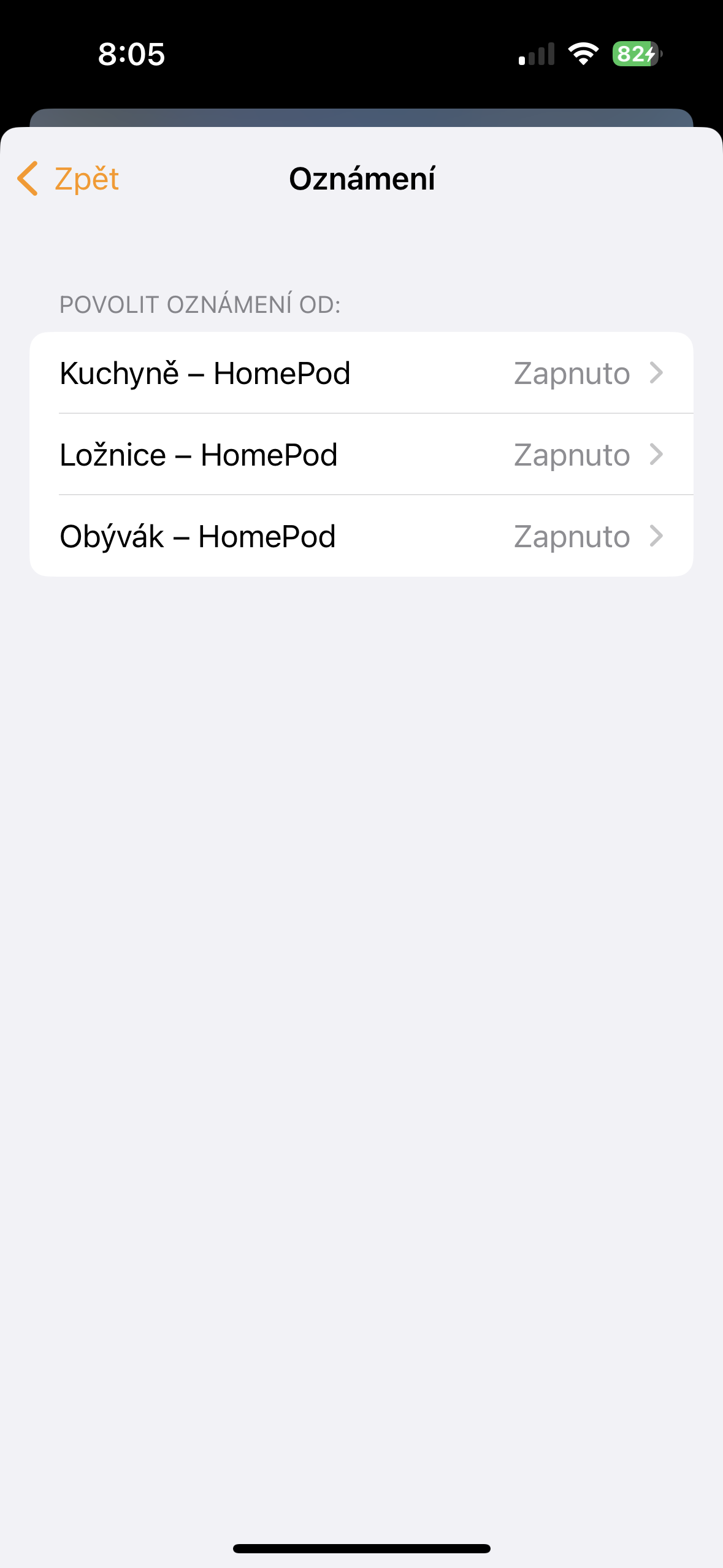Viewport: 723px width, 1568px height.
Task: Expand the Ložnice – HomePod chevron
Action: pyautogui.click(x=657, y=455)
